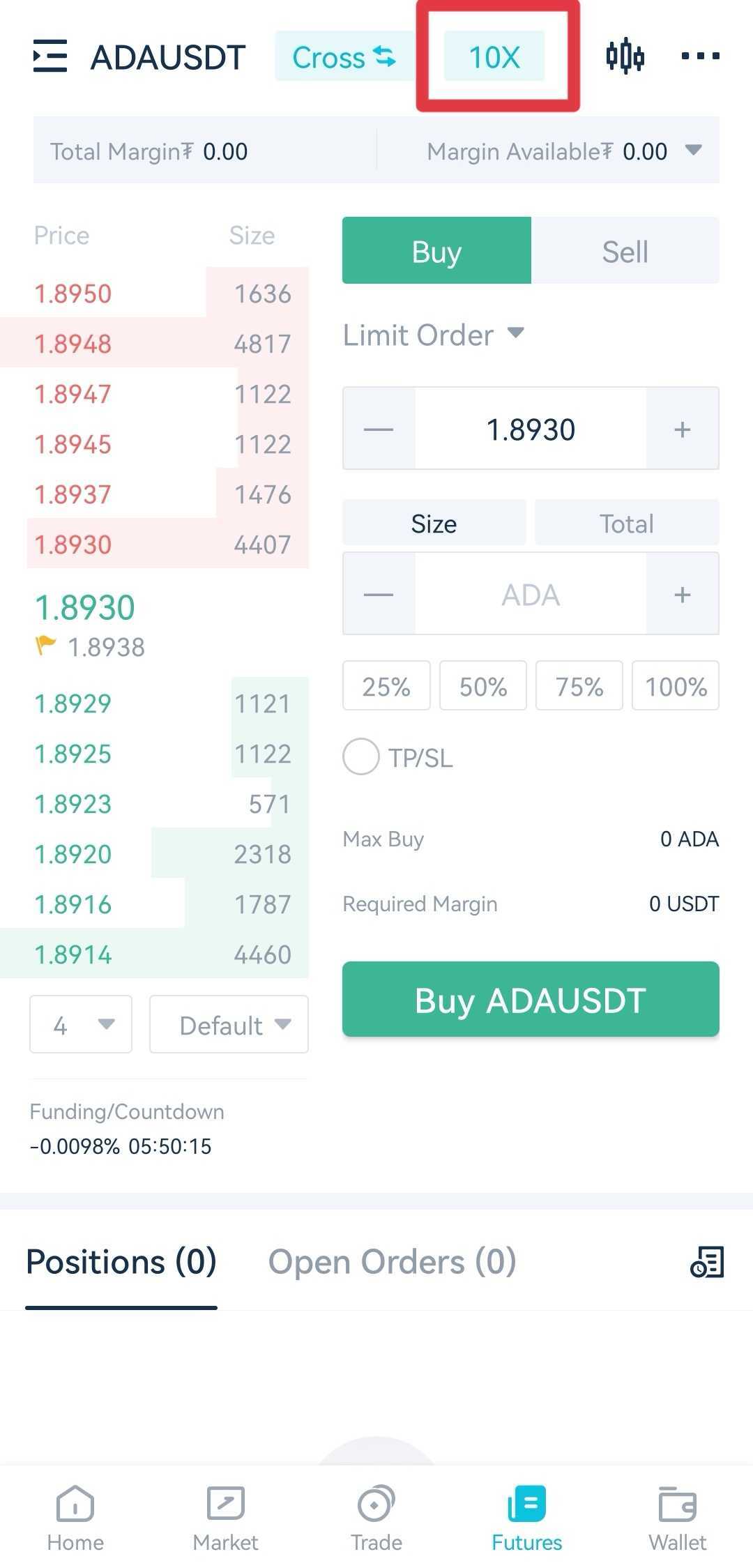
Task: Switch the Cross margin mode
Action: tap(344, 56)
